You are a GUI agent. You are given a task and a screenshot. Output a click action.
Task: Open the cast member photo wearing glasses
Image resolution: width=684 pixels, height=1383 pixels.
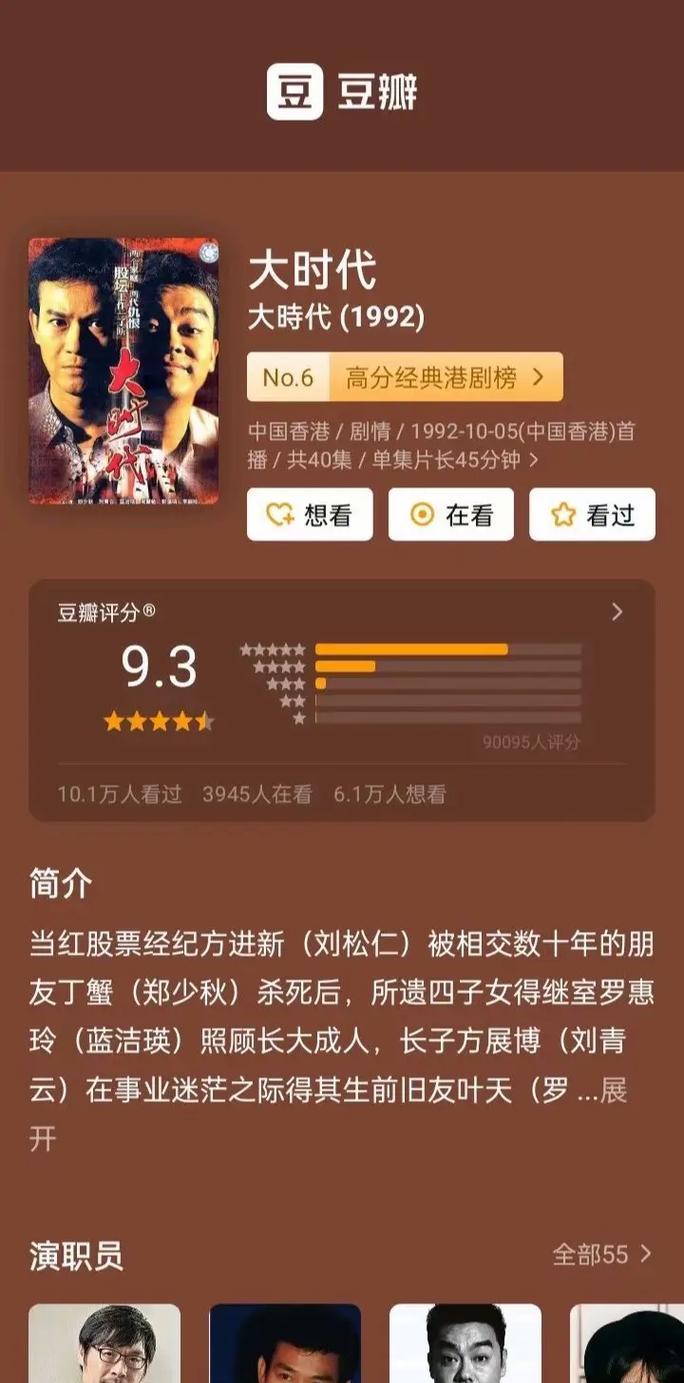pyautogui.click(x=105, y=1343)
